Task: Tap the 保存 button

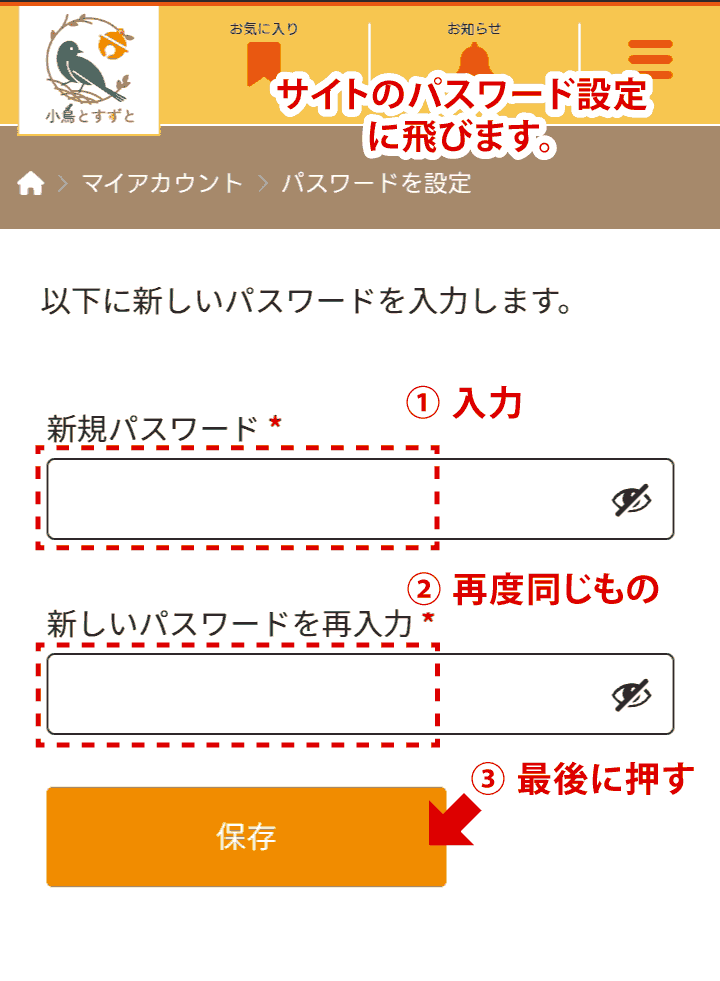Action: pos(246,837)
